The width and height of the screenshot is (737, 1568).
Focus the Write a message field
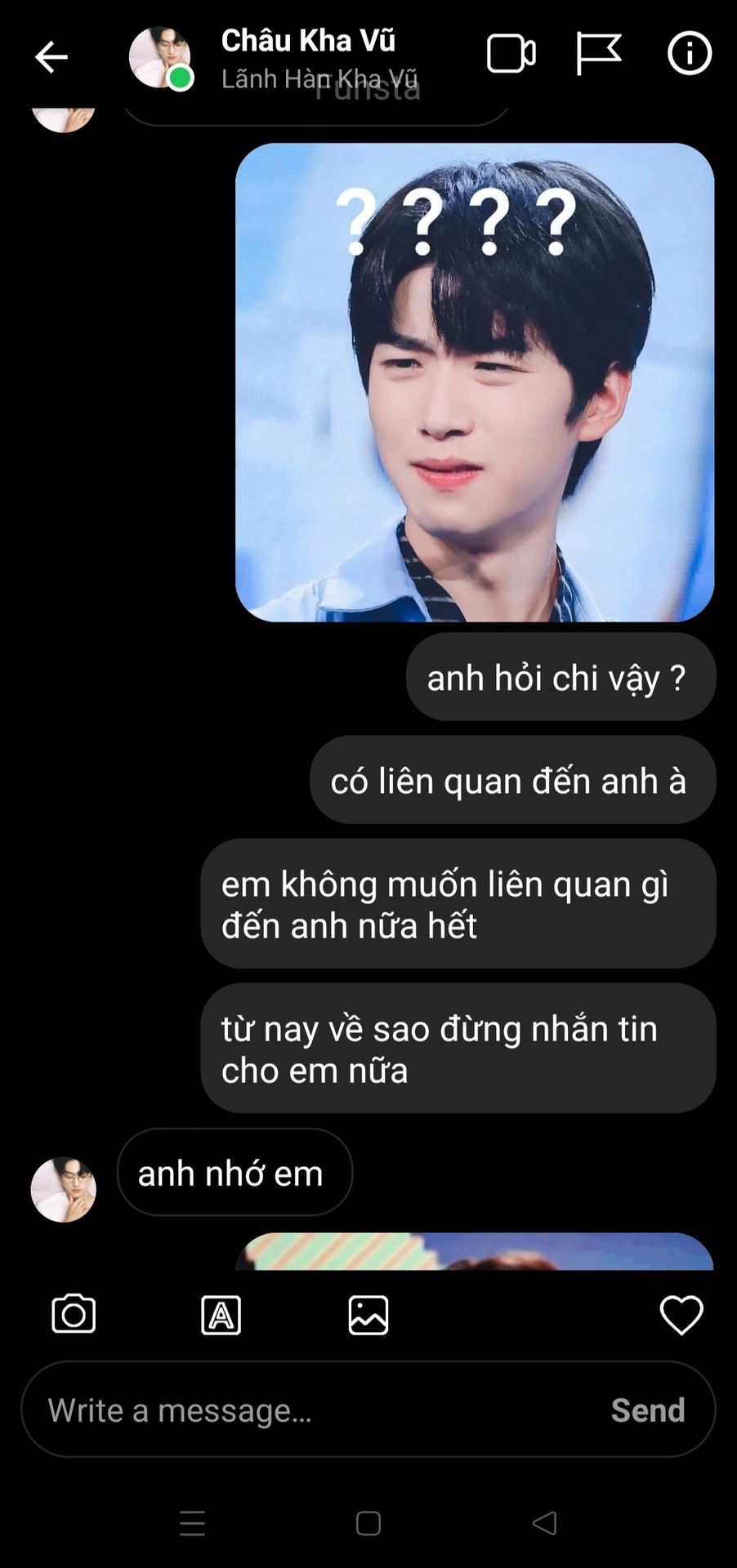[319, 1410]
